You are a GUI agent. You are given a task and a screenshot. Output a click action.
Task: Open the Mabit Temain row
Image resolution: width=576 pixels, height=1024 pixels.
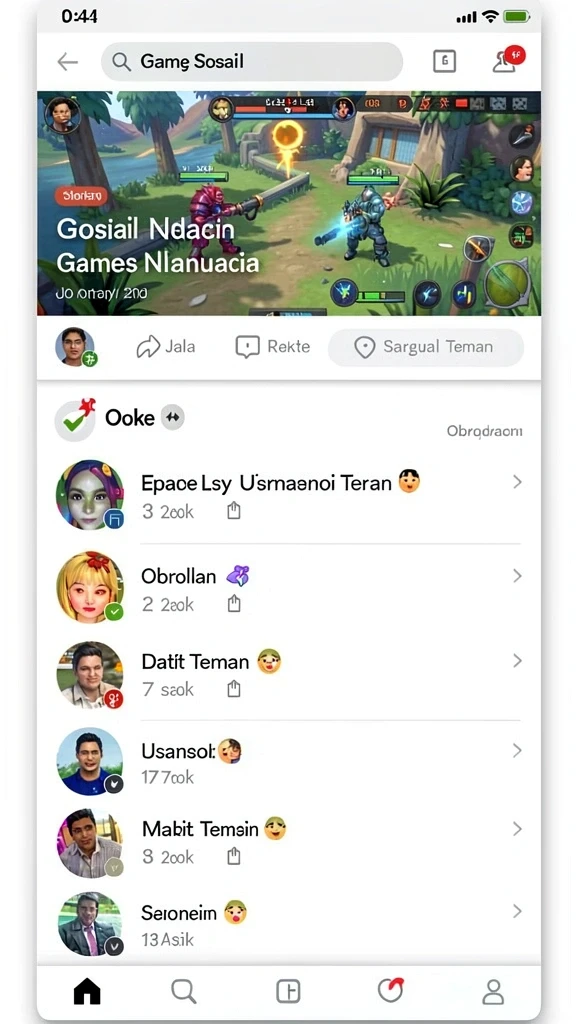click(x=289, y=842)
